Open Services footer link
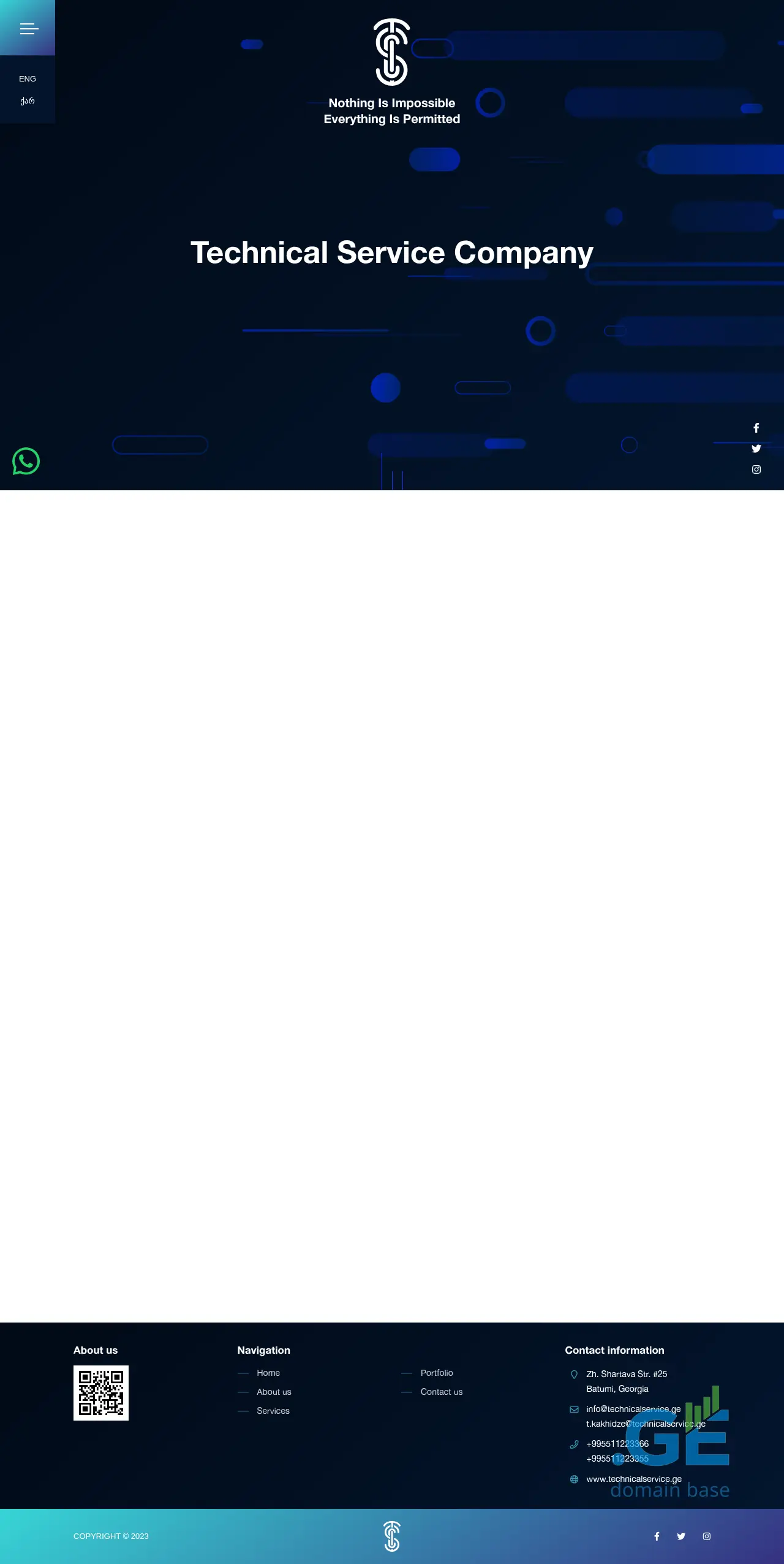This screenshot has width=784, height=1564. [x=273, y=1411]
